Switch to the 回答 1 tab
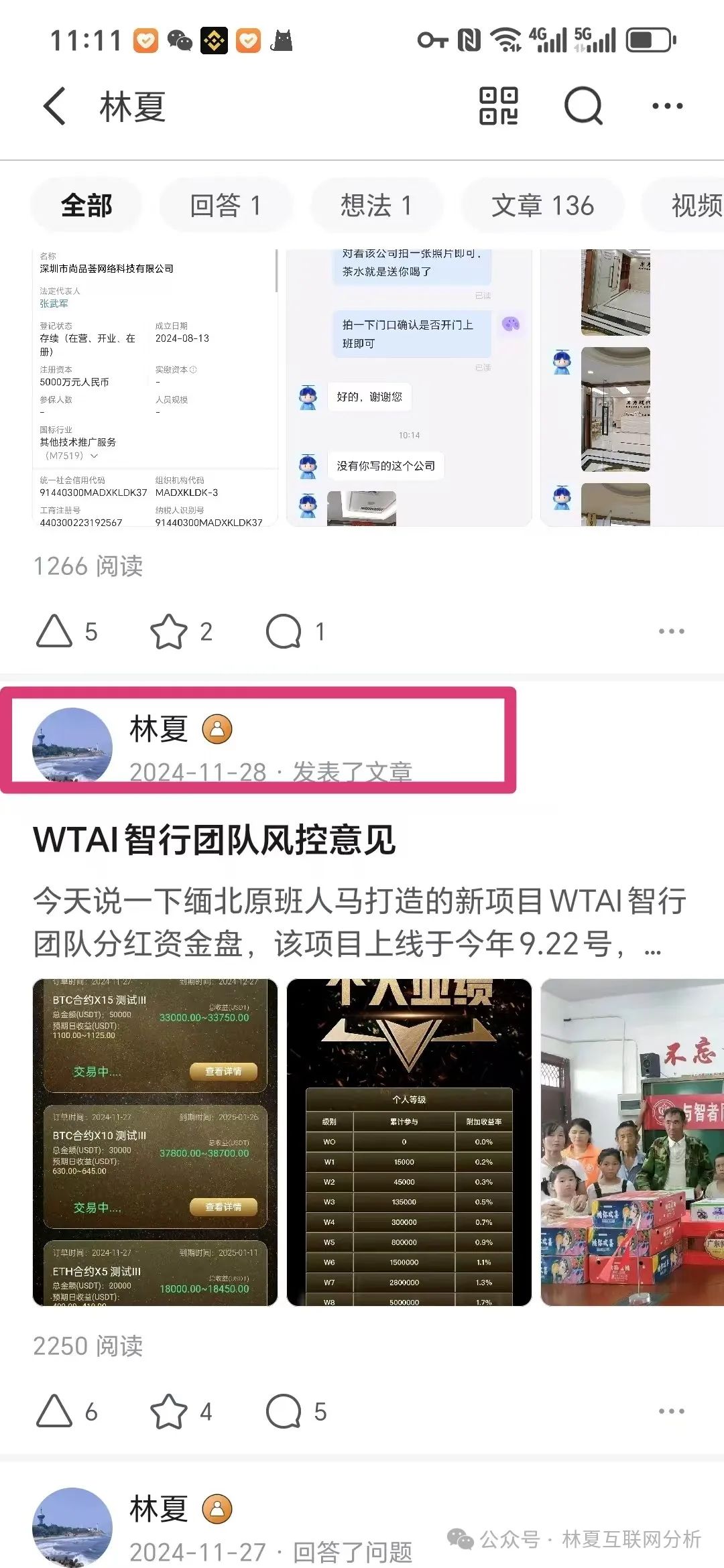The height and width of the screenshot is (1568, 724). click(225, 205)
